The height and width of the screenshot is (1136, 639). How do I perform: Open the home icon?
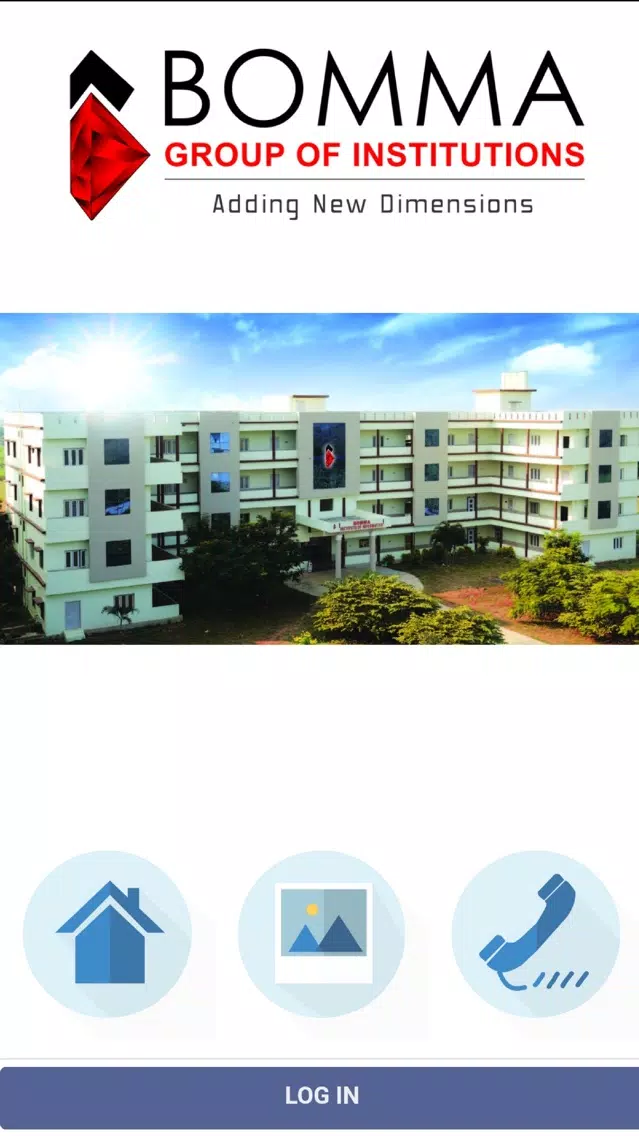pos(107,934)
